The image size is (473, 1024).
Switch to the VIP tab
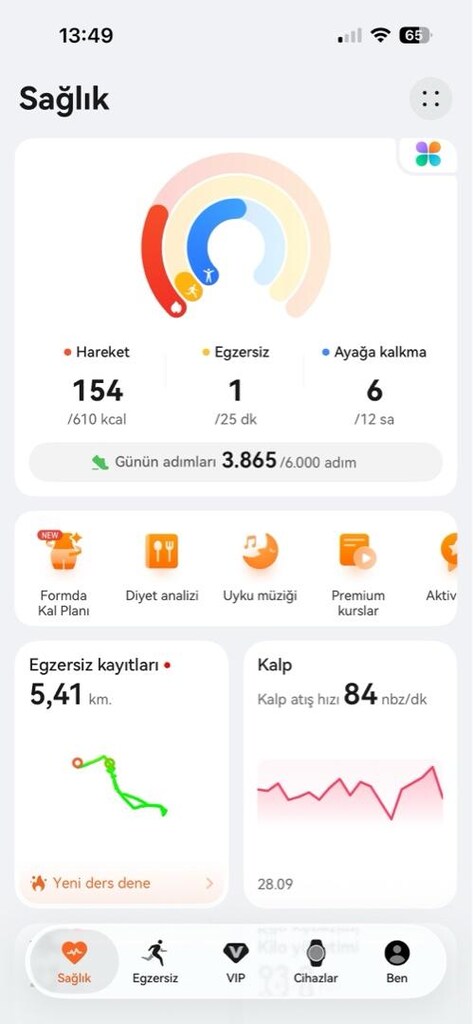coord(235,961)
